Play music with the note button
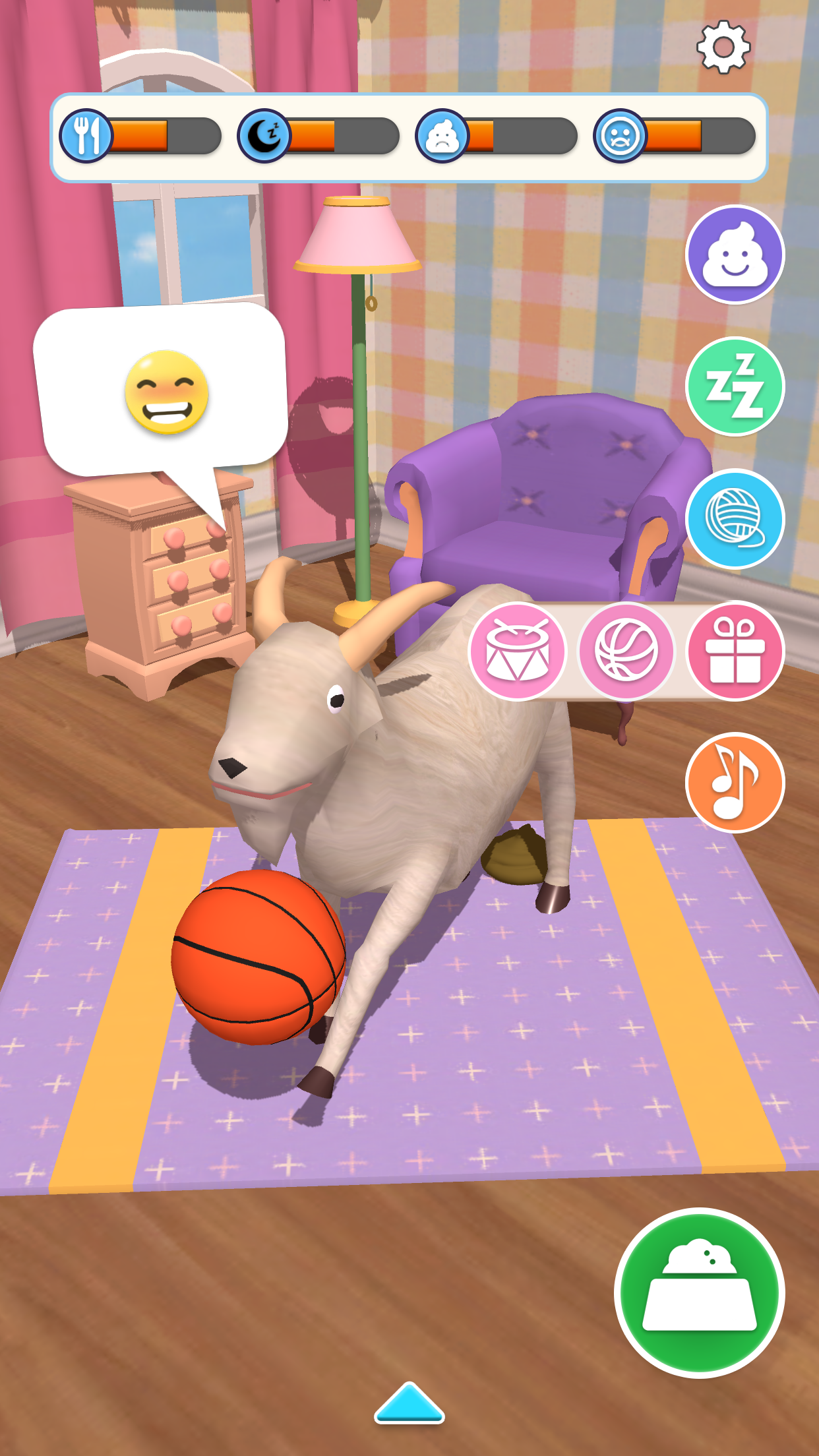Screen dimensions: 819x1456 [x=735, y=783]
